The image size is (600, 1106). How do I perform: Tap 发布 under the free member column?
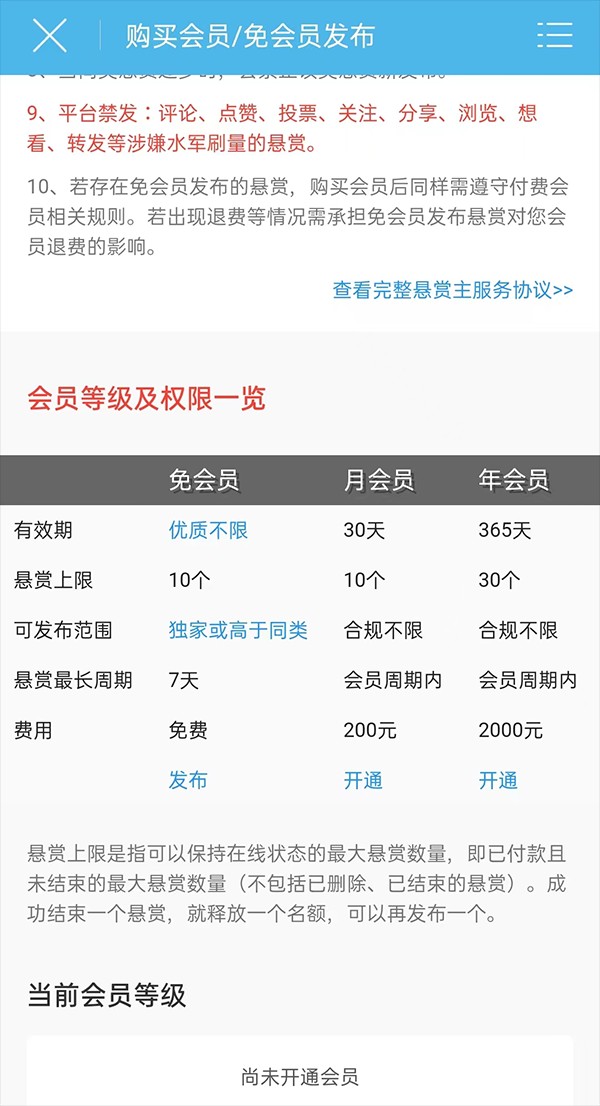[x=188, y=780]
